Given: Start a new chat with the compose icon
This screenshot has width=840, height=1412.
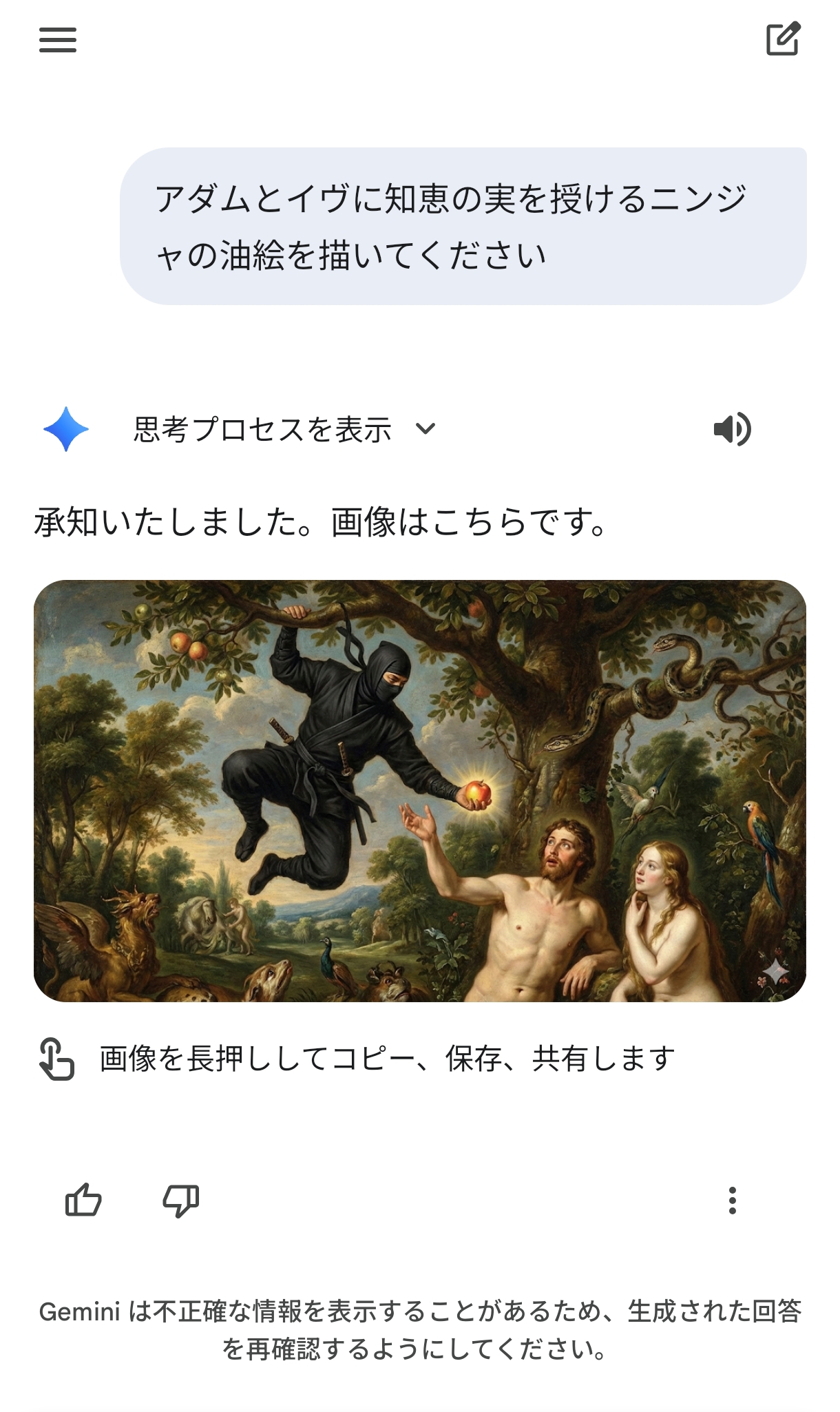Looking at the screenshot, I should pos(784,39).
